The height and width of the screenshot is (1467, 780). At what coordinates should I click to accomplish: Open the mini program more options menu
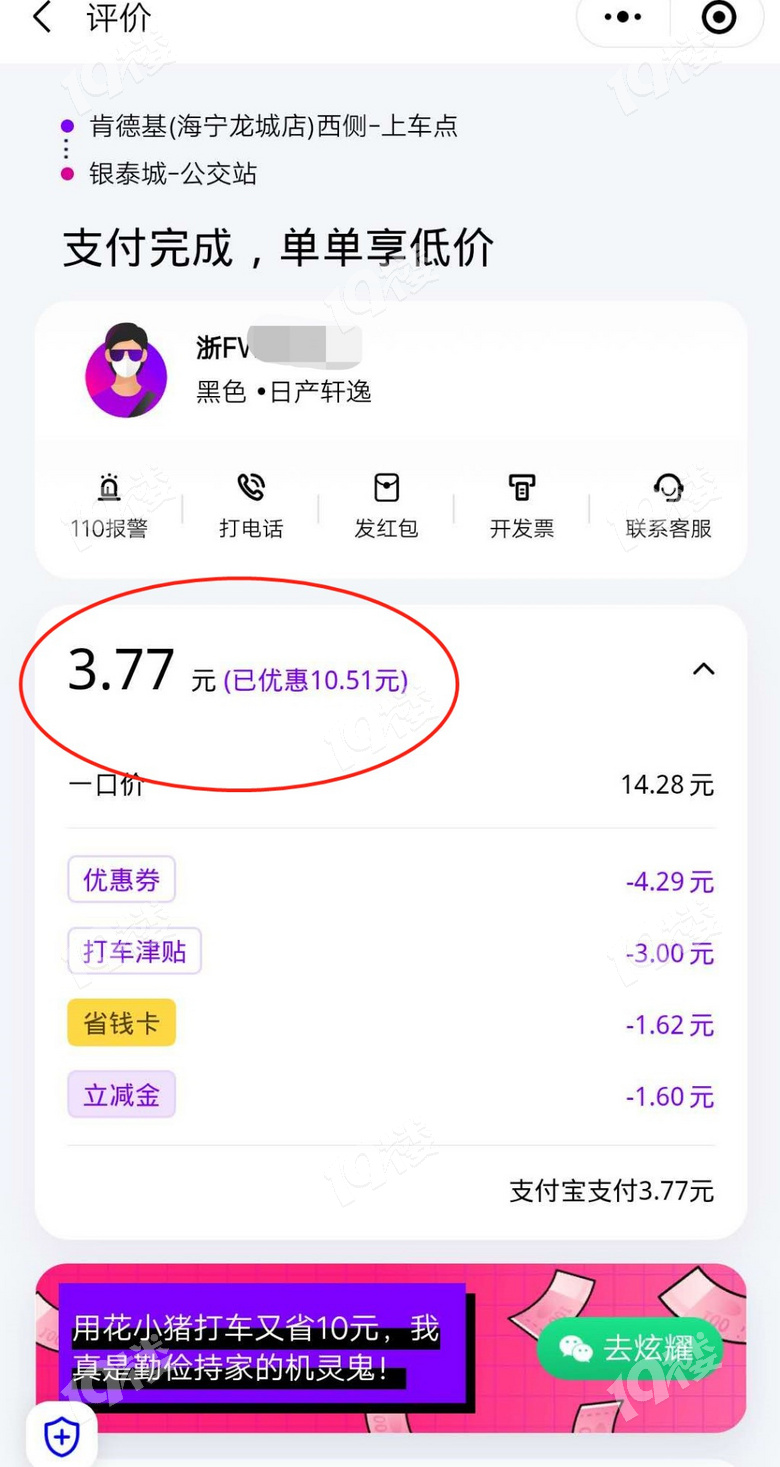622,17
